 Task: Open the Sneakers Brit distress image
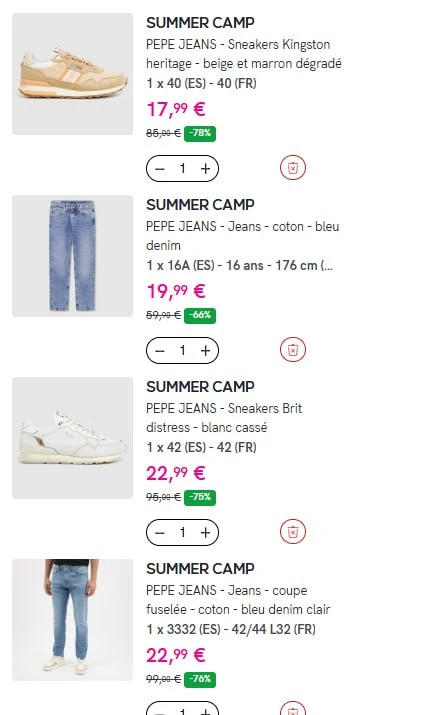[72, 438]
